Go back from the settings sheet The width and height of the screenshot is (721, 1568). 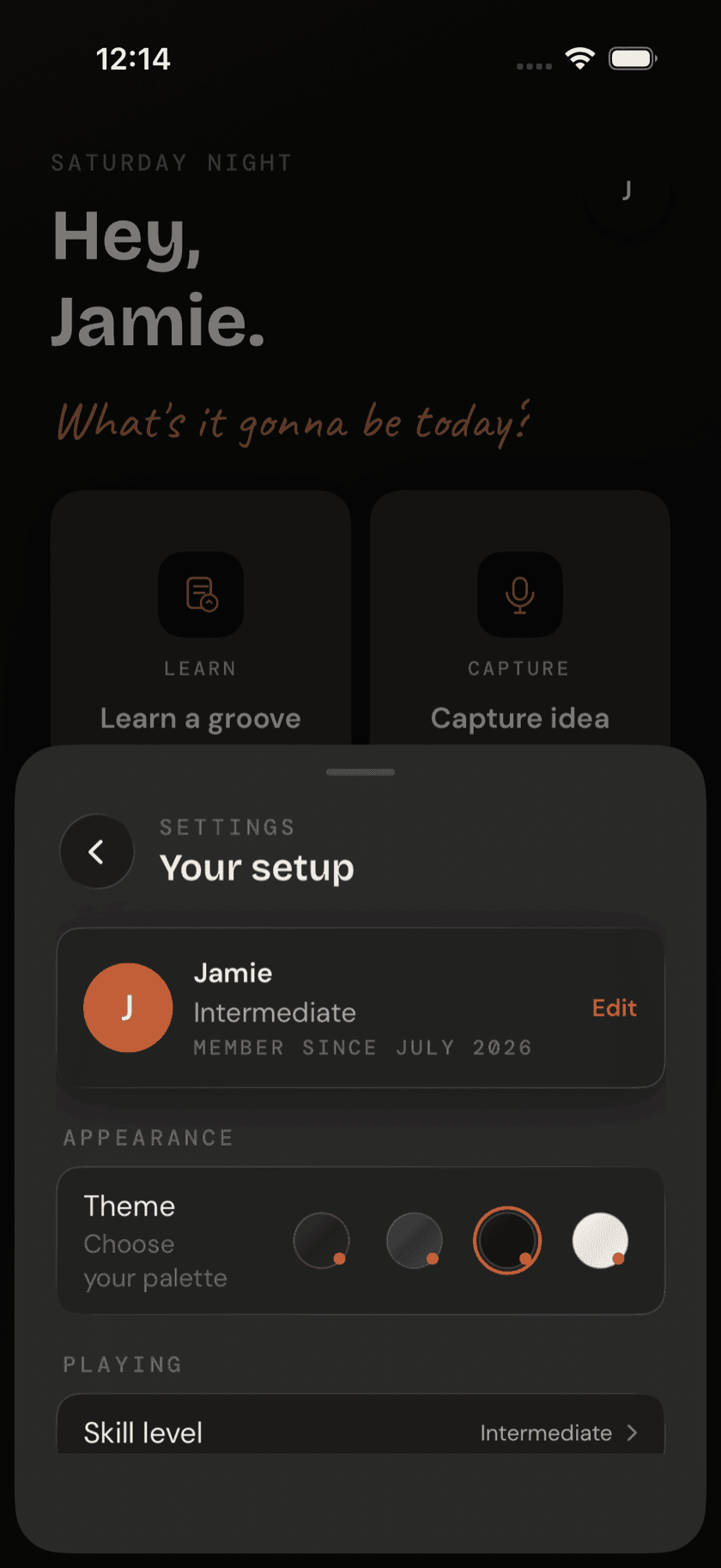coord(97,851)
